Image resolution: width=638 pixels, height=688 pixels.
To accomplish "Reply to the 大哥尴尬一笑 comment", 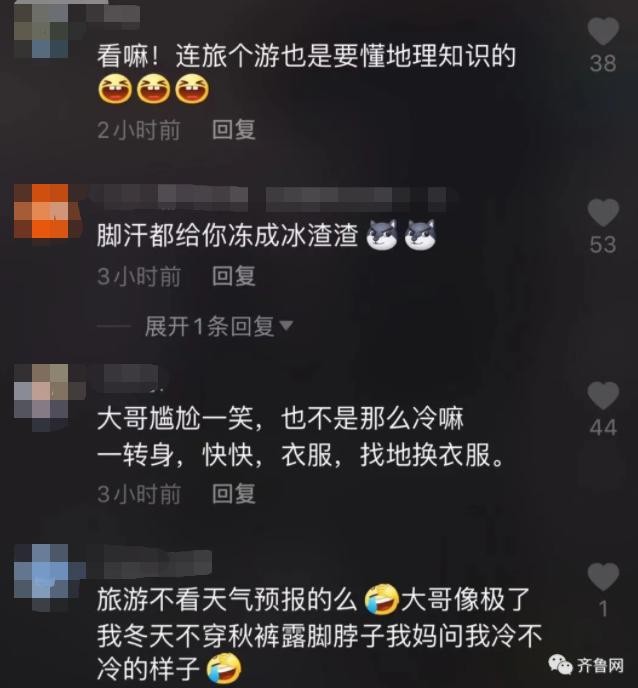I will pos(234,493).
